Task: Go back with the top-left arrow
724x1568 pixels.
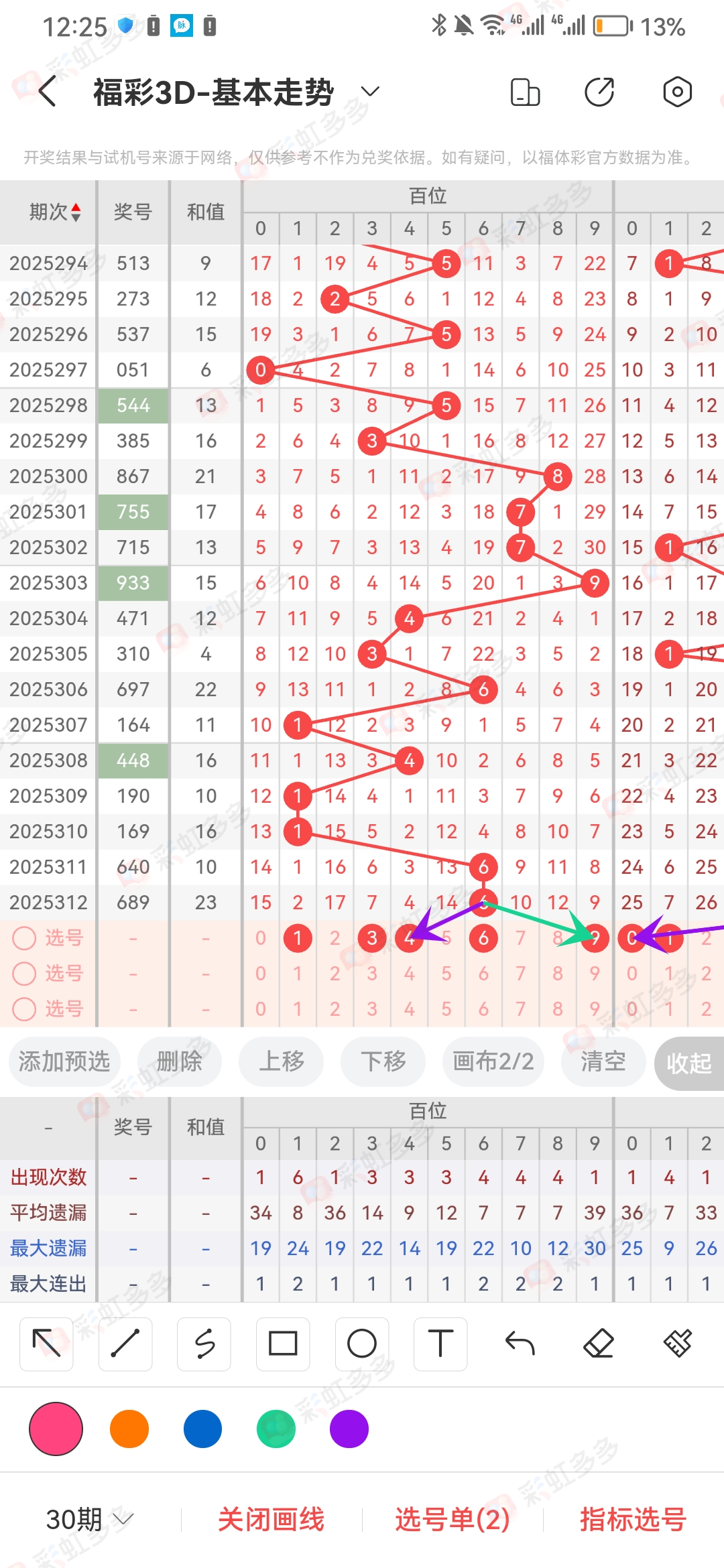Action: (x=47, y=92)
